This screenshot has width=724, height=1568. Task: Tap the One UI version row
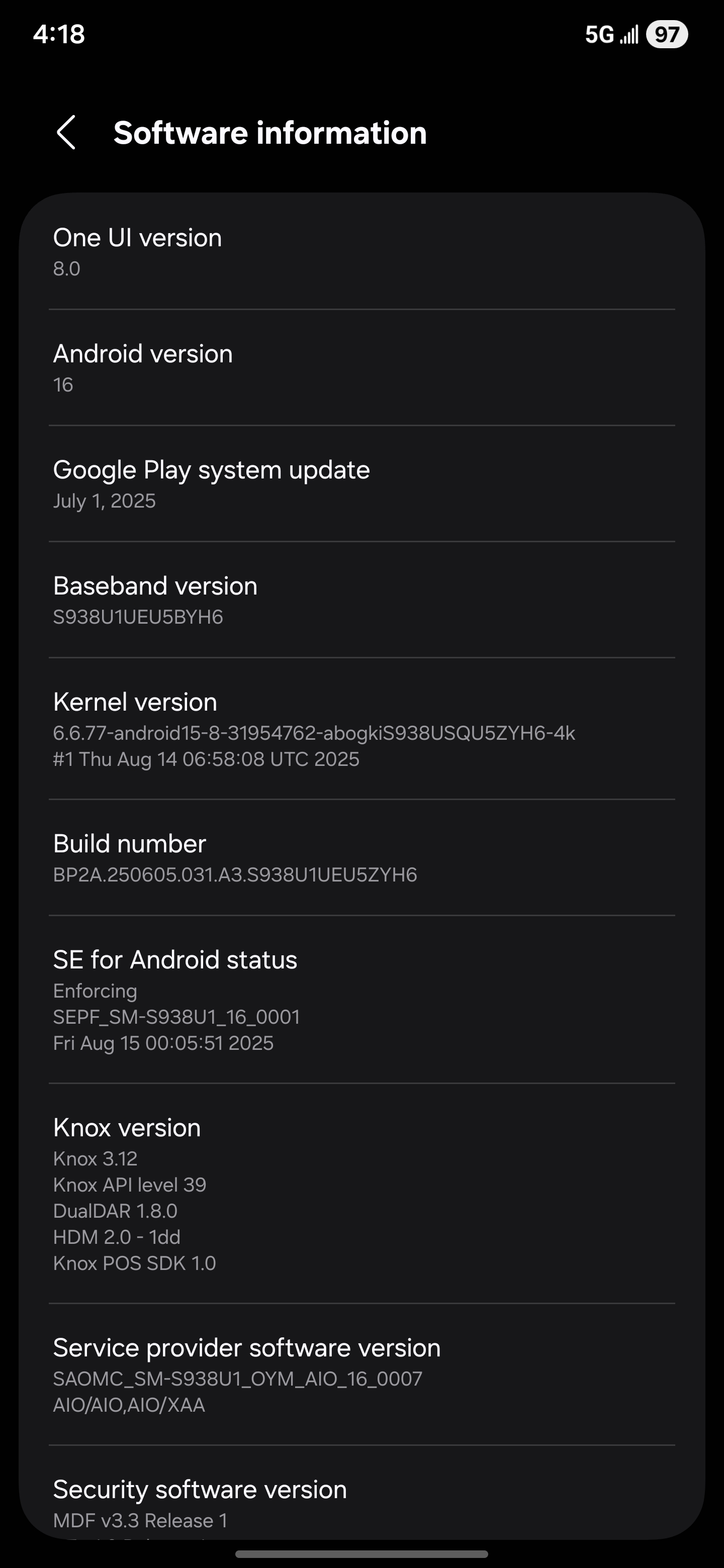click(x=361, y=251)
